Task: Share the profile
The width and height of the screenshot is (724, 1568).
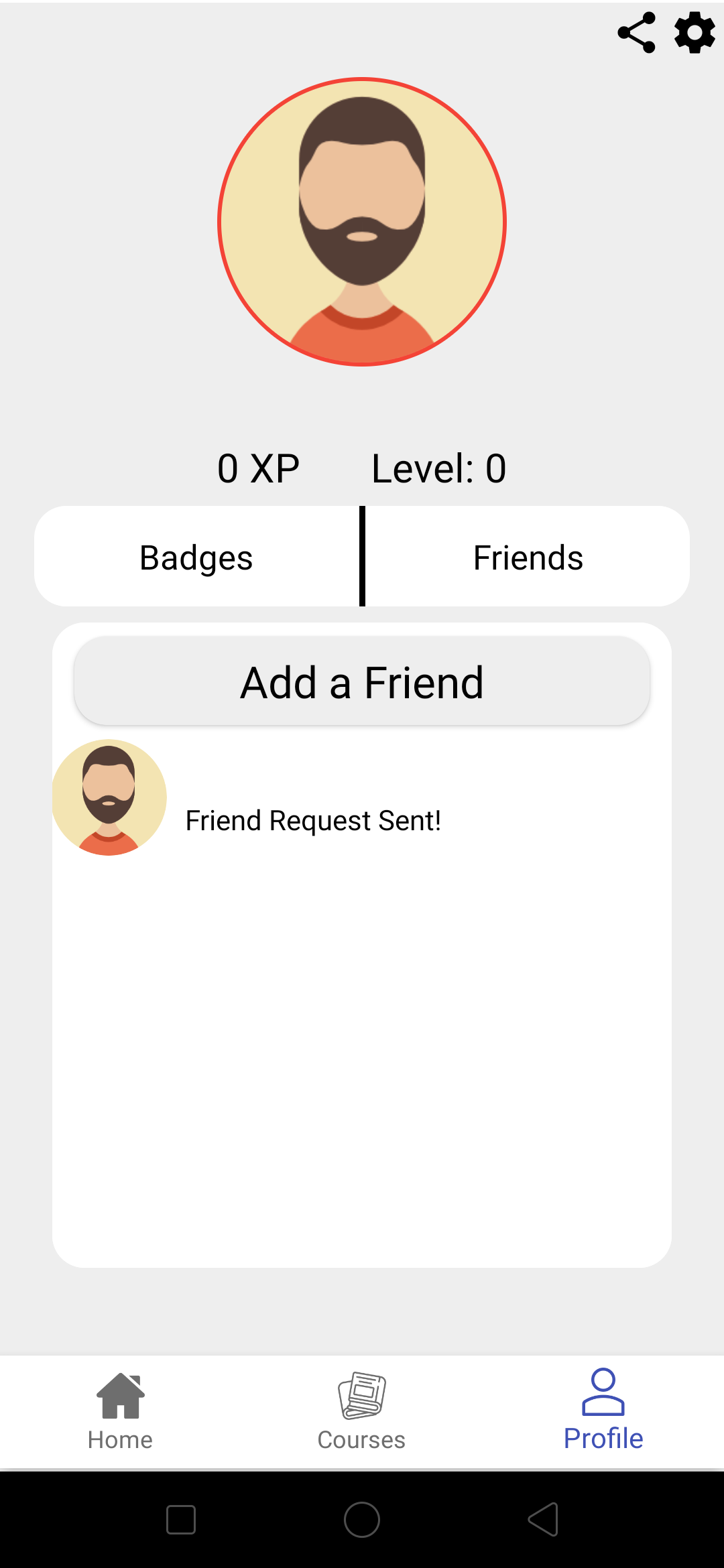Action: pos(636,33)
